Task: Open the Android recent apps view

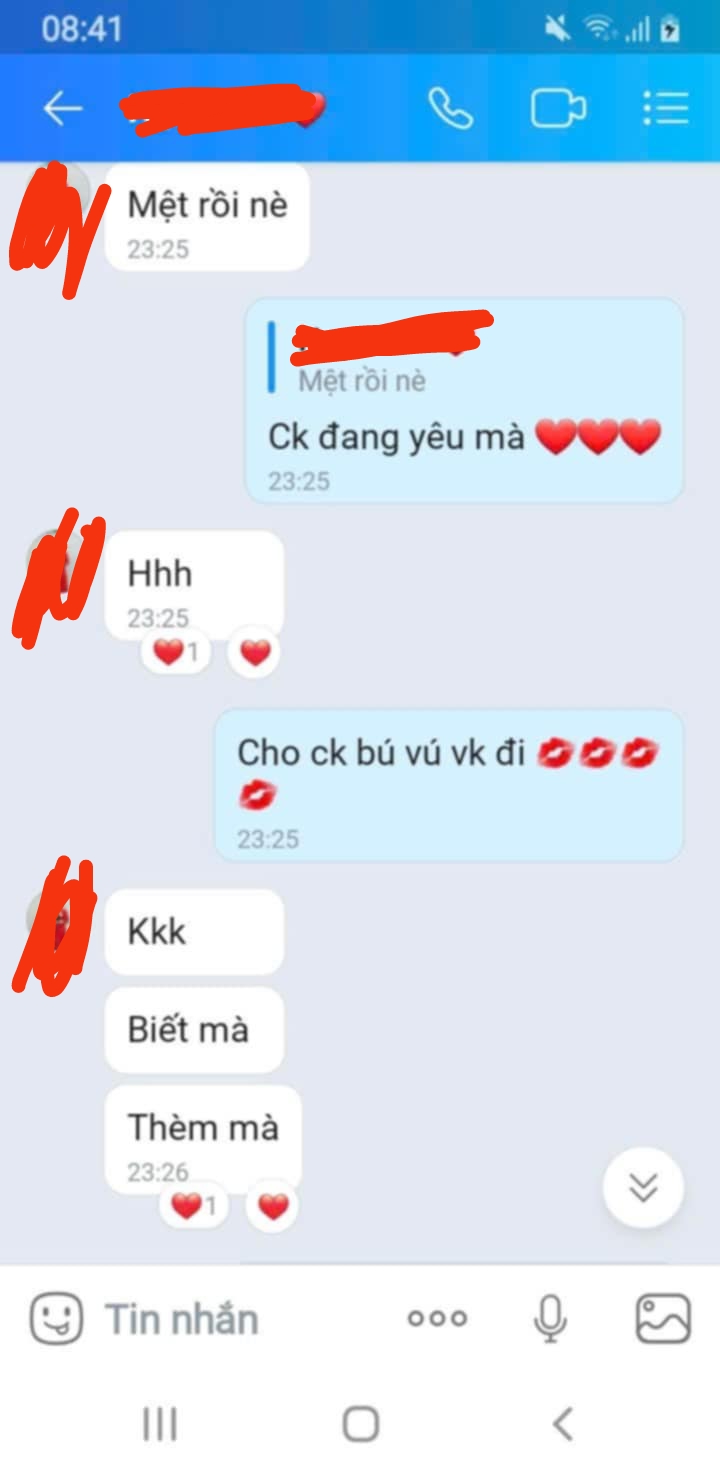Action: pyautogui.click(x=160, y=1423)
